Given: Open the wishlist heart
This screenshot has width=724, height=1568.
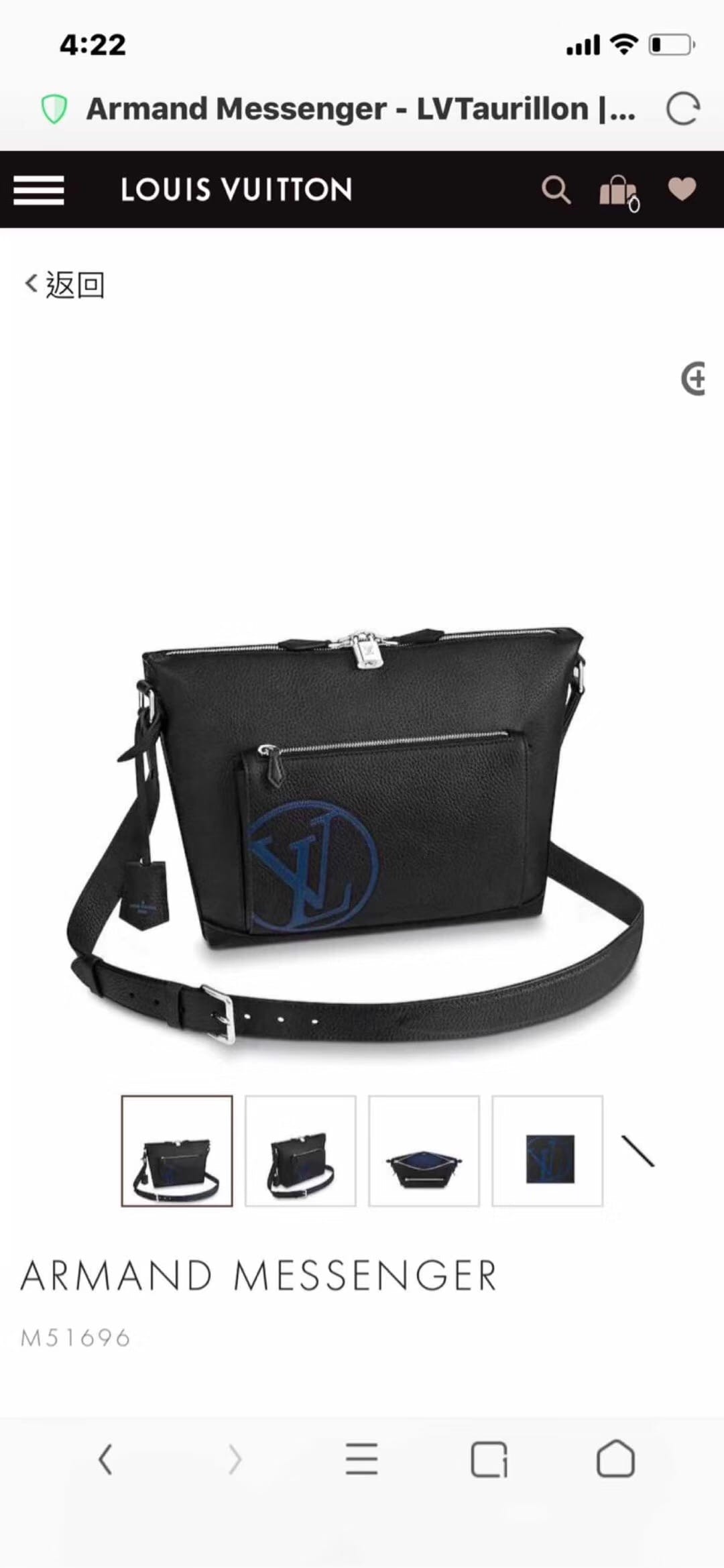Looking at the screenshot, I should (x=682, y=188).
